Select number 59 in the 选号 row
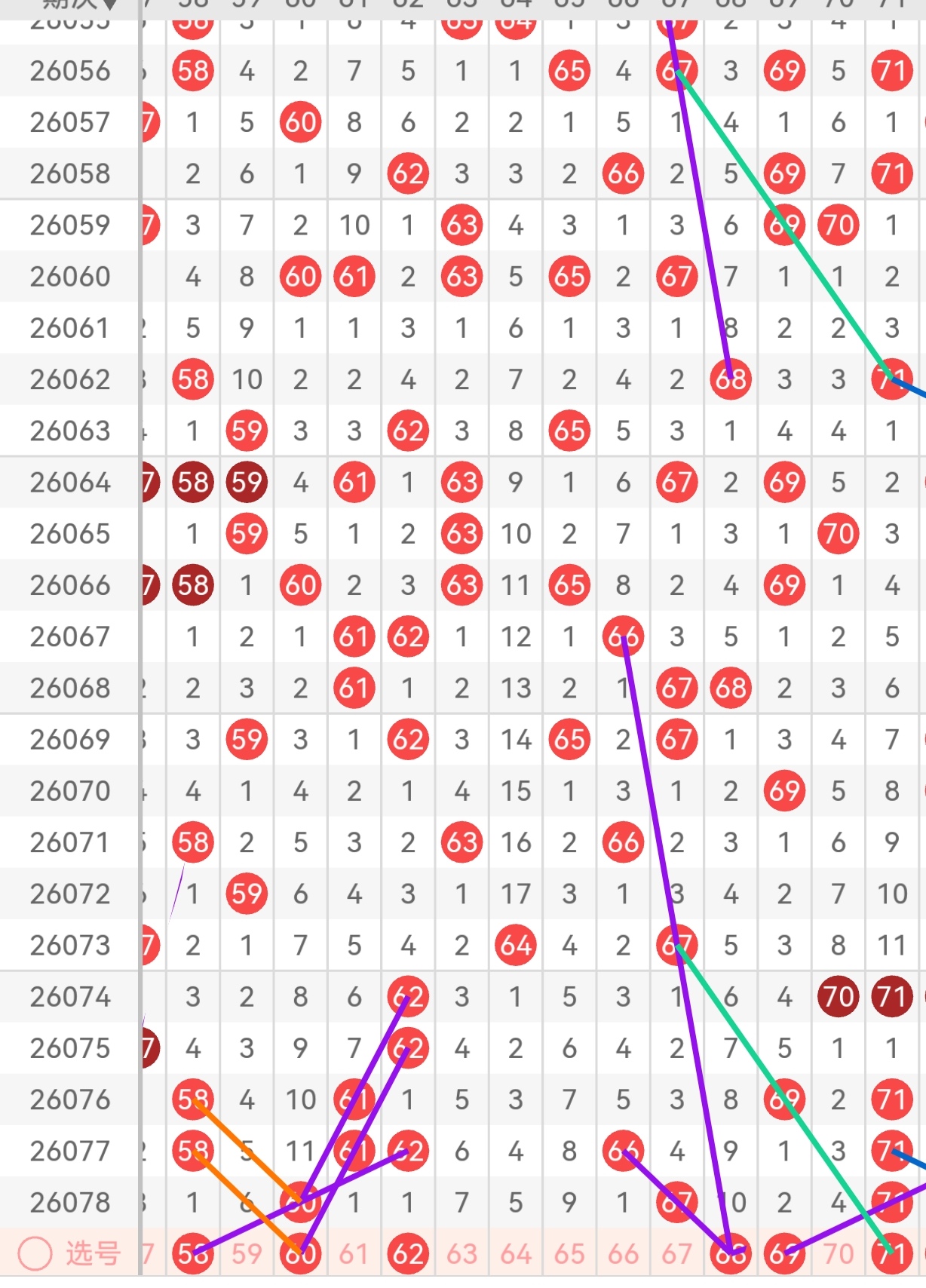 point(247,1253)
